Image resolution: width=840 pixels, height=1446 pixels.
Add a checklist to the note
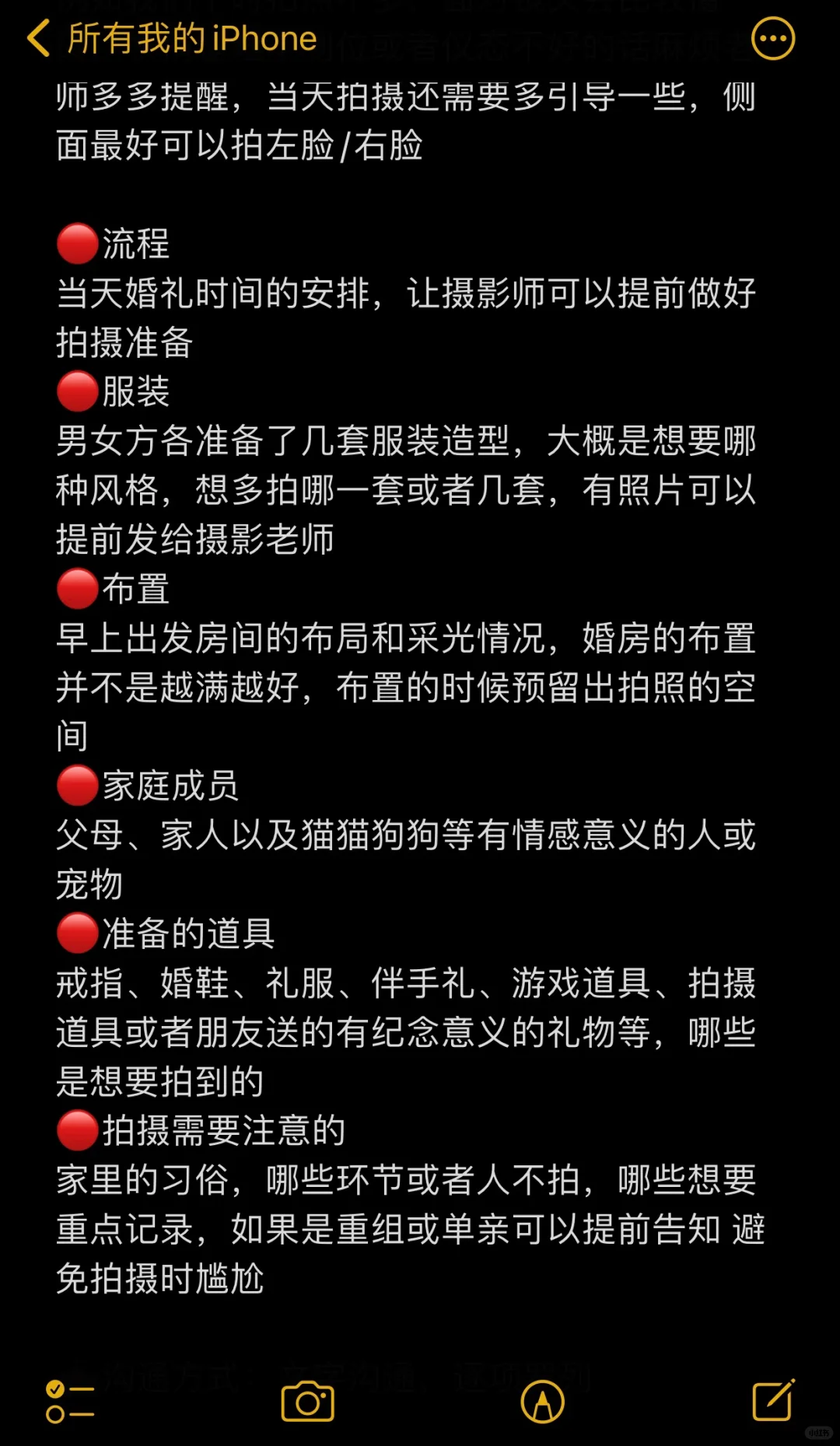[69, 1402]
